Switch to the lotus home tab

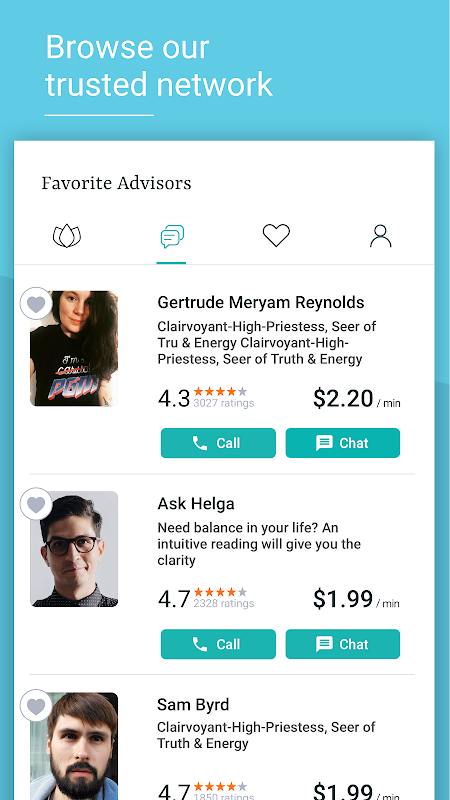click(67, 237)
